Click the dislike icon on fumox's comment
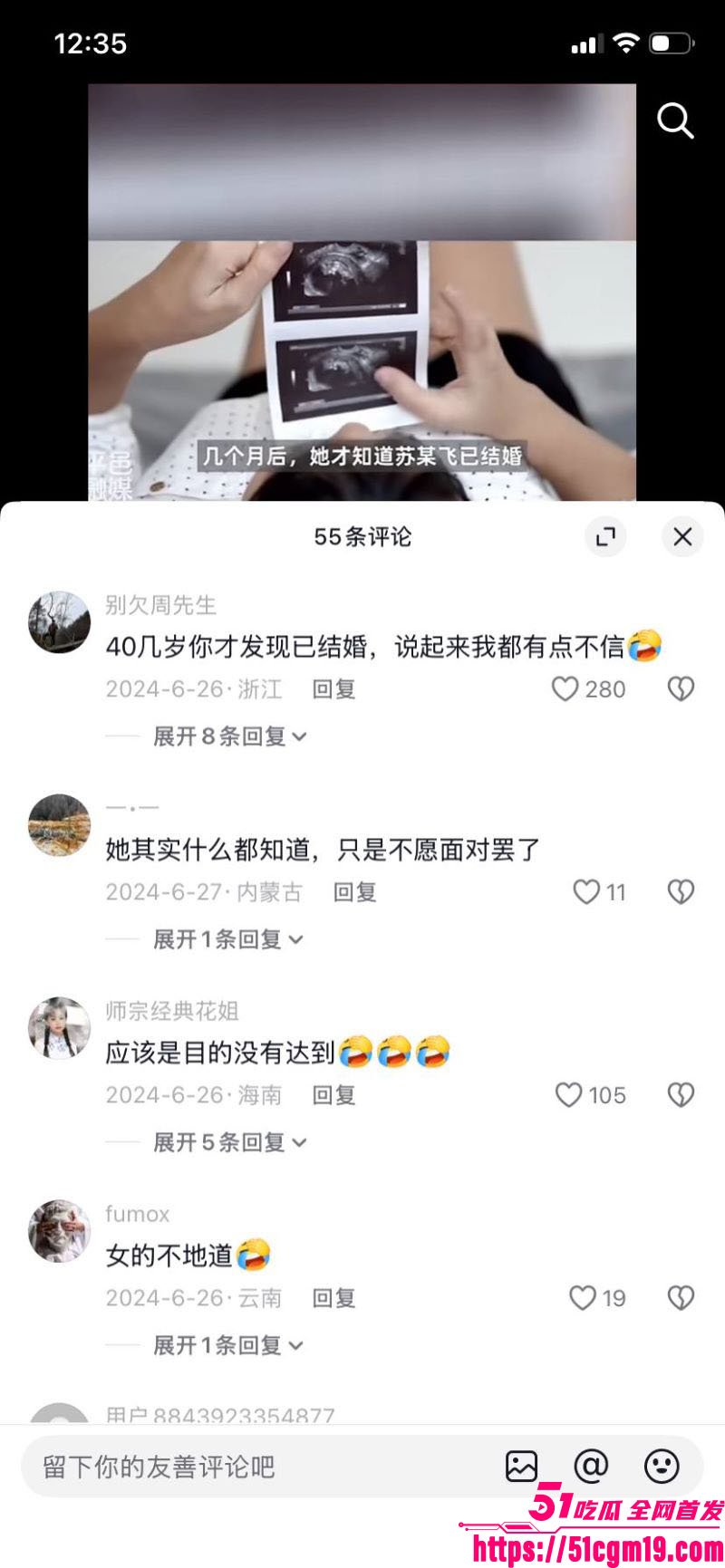725x1568 pixels. click(680, 1297)
